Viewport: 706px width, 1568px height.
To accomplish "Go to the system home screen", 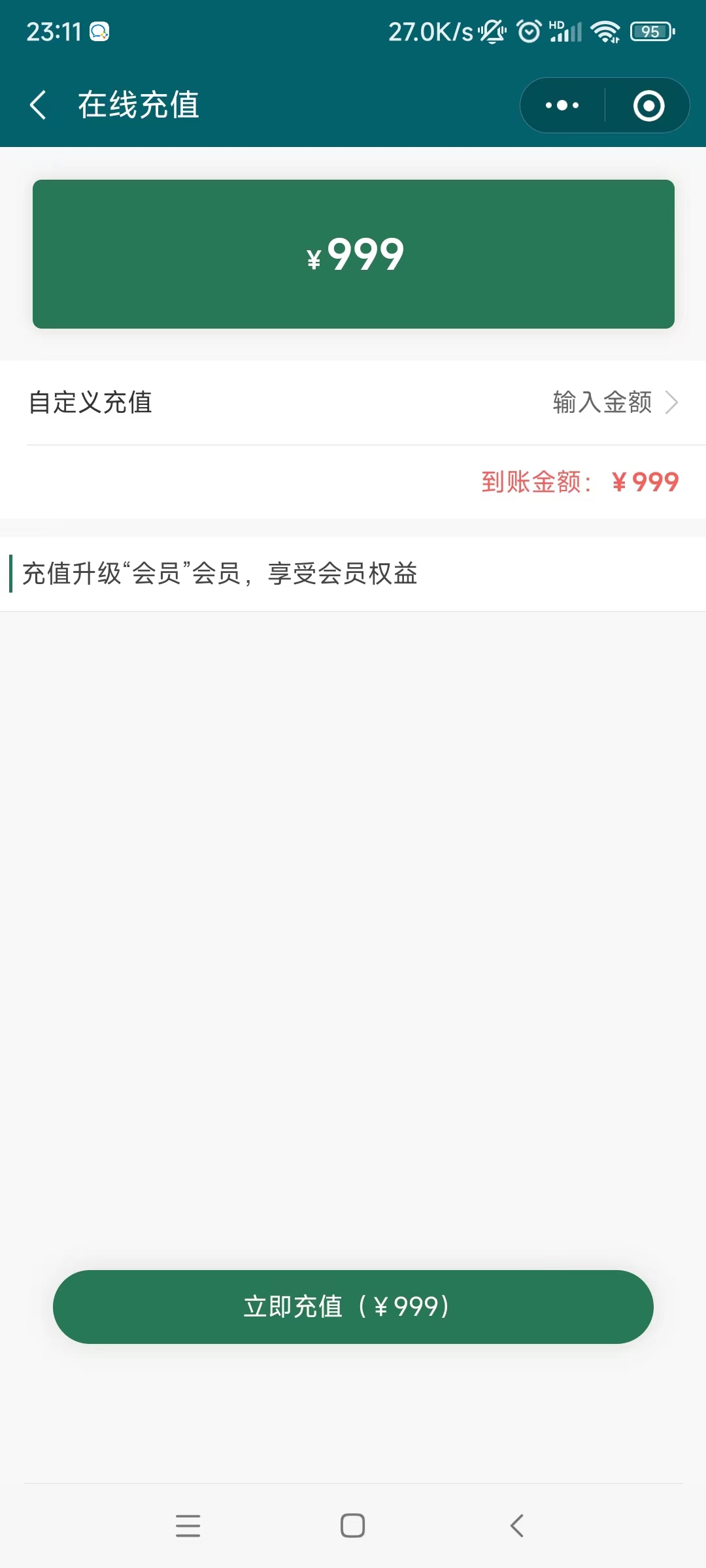I will pyautogui.click(x=353, y=1526).
